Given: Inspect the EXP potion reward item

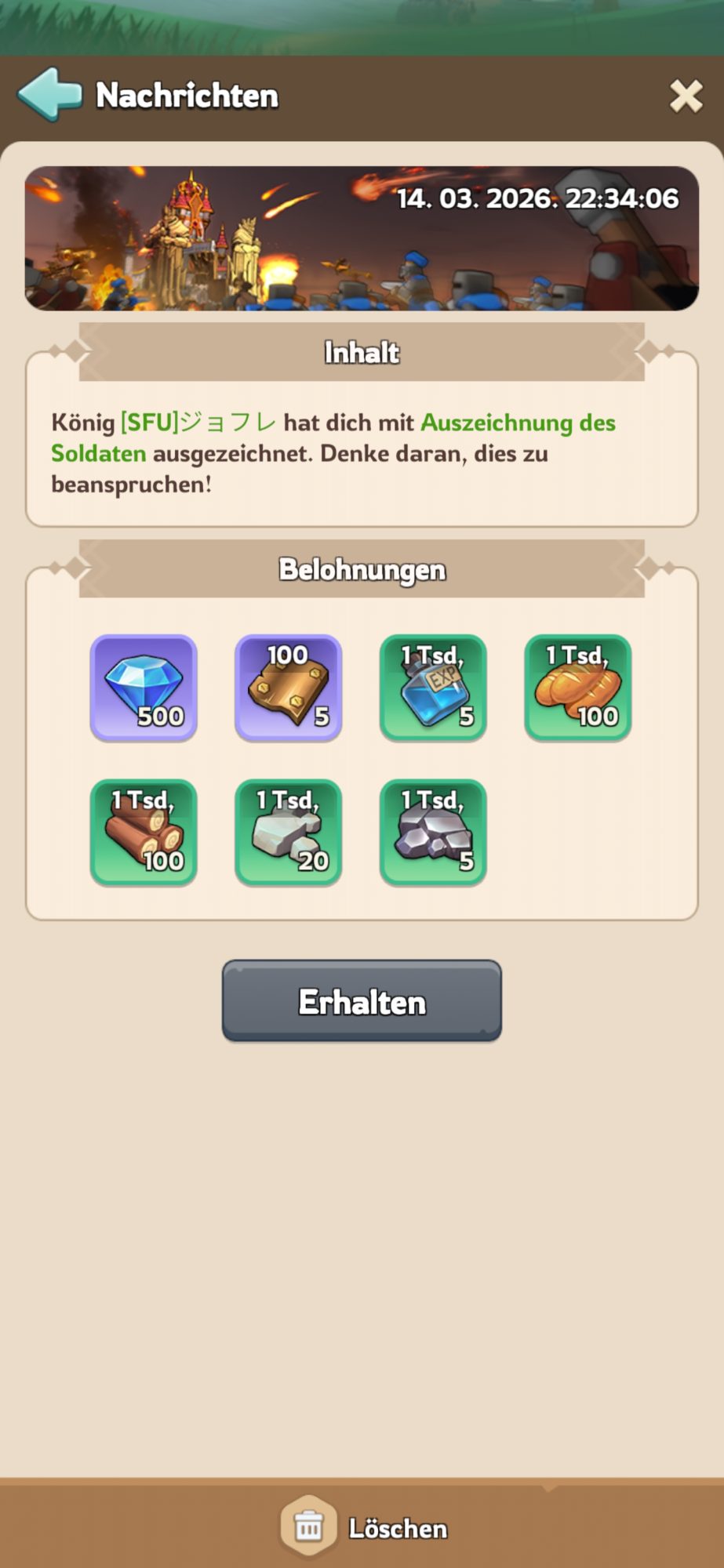Looking at the screenshot, I should click(x=433, y=688).
